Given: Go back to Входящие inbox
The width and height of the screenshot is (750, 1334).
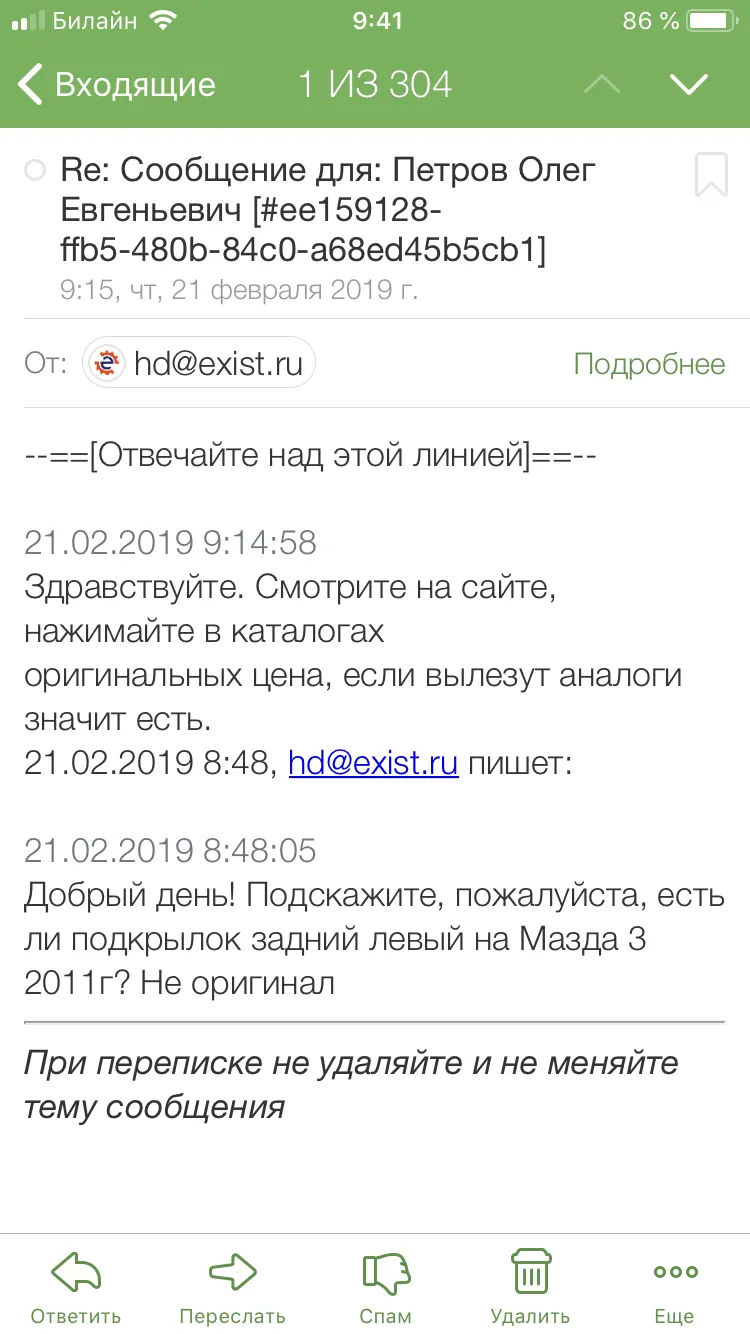Looking at the screenshot, I should click(x=117, y=85).
